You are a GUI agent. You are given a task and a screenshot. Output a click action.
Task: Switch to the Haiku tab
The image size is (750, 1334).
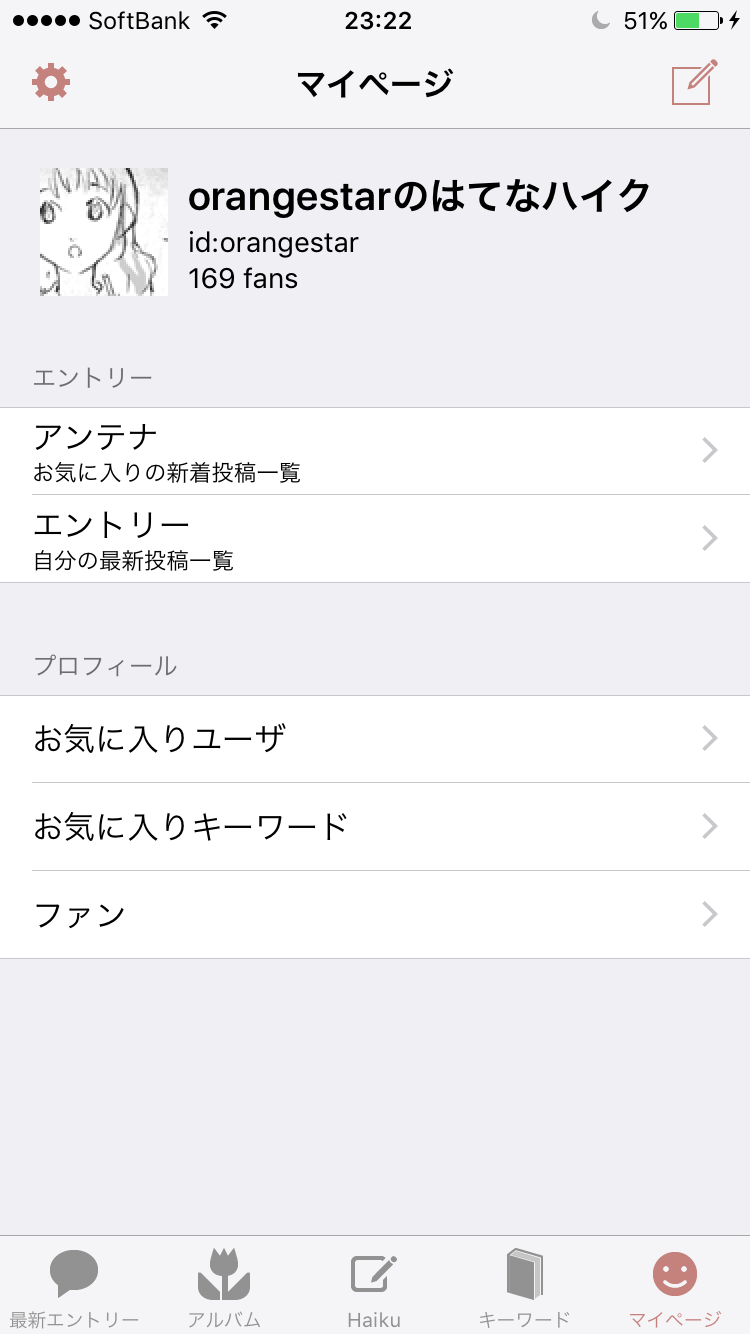[374, 1288]
